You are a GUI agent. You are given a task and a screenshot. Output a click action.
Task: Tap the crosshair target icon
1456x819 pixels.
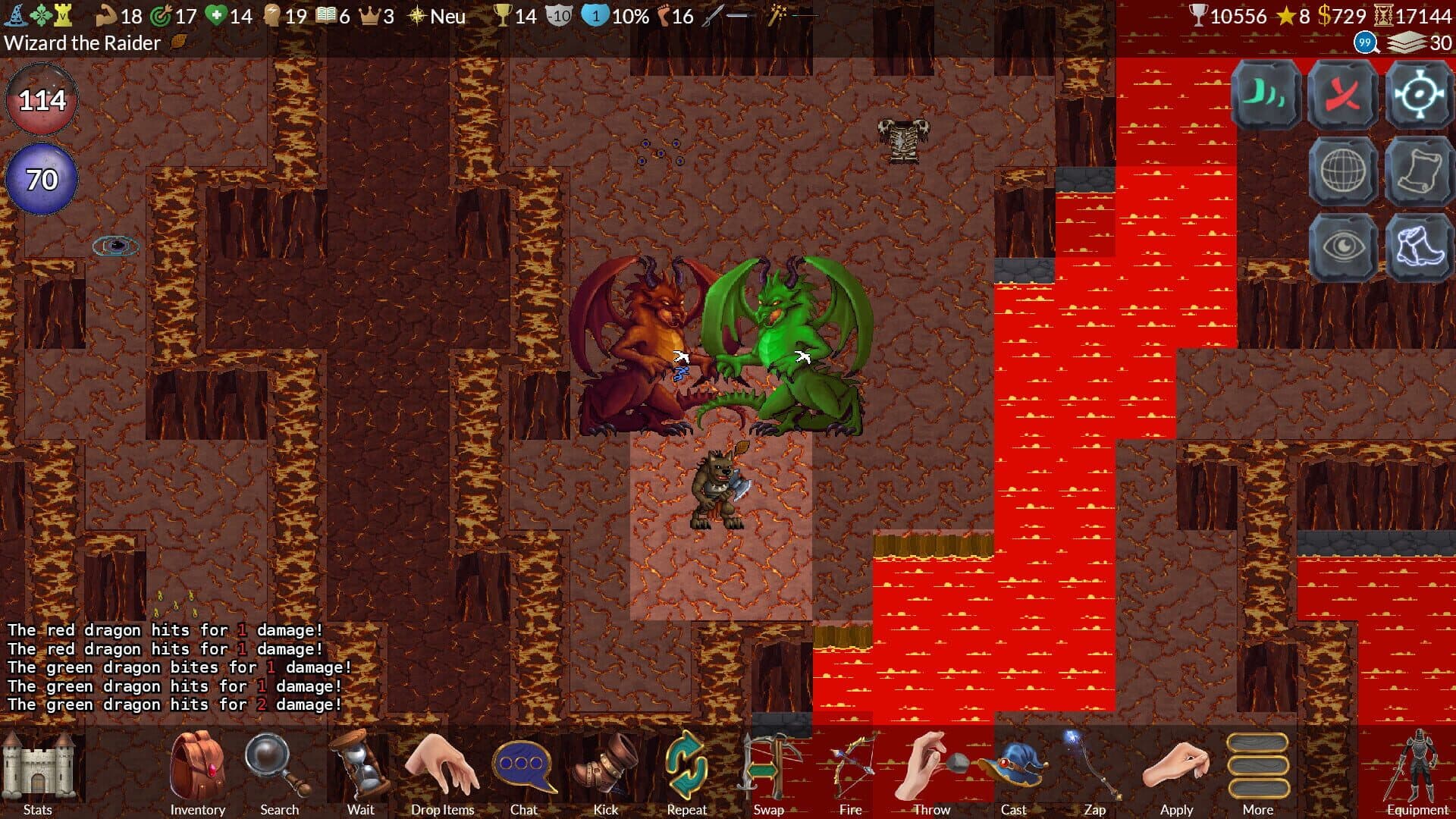(x=1419, y=96)
